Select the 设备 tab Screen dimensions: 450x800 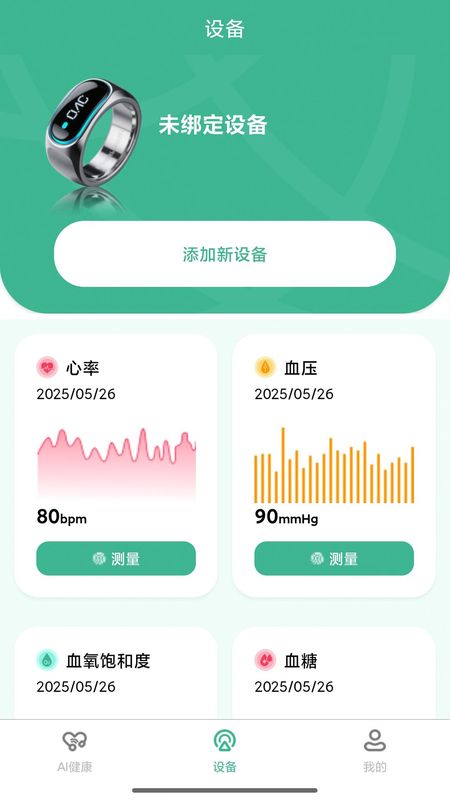tap(225, 751)
